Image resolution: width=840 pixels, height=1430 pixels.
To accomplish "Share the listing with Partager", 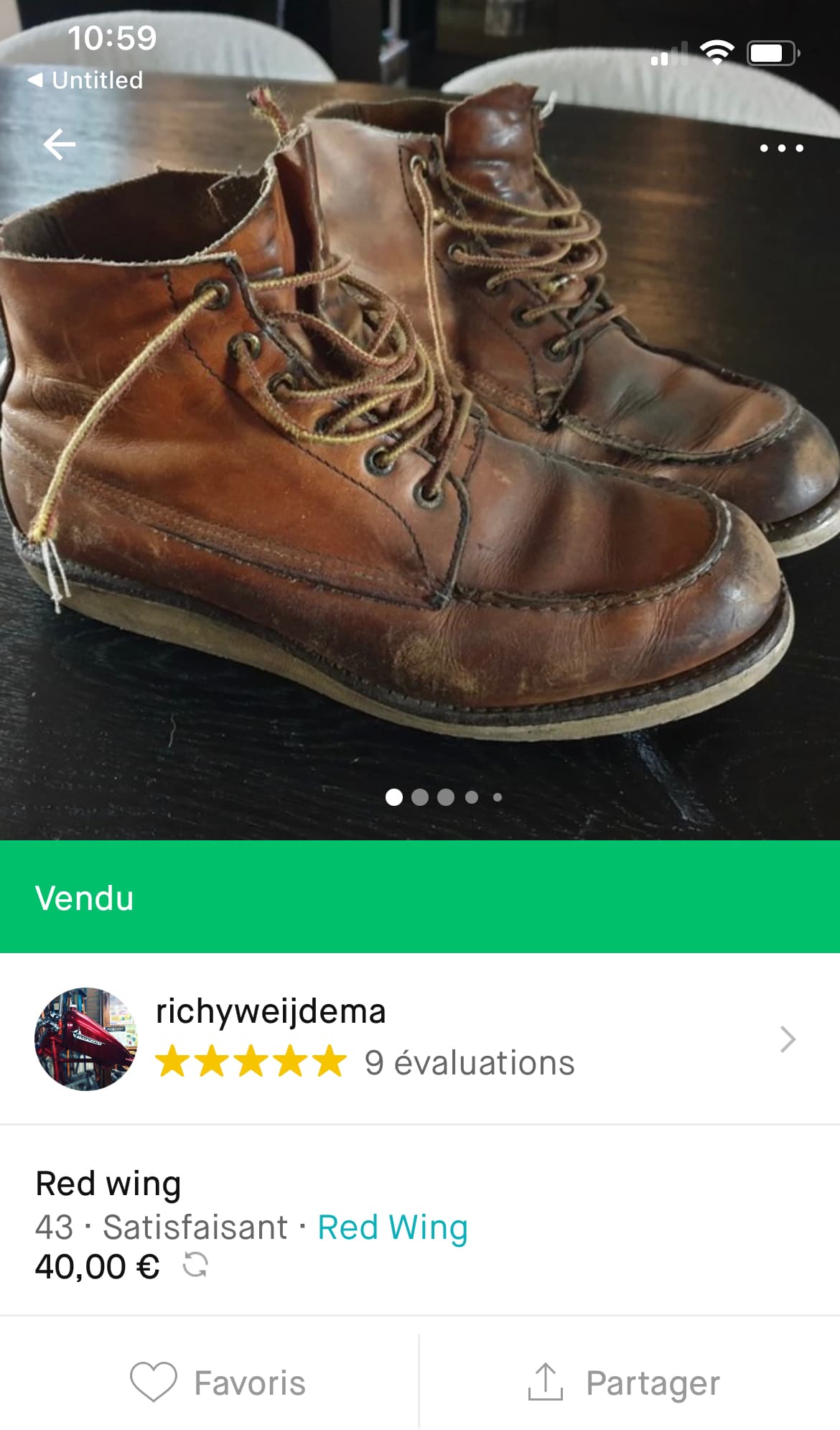I will click(x=625, y=1383).
